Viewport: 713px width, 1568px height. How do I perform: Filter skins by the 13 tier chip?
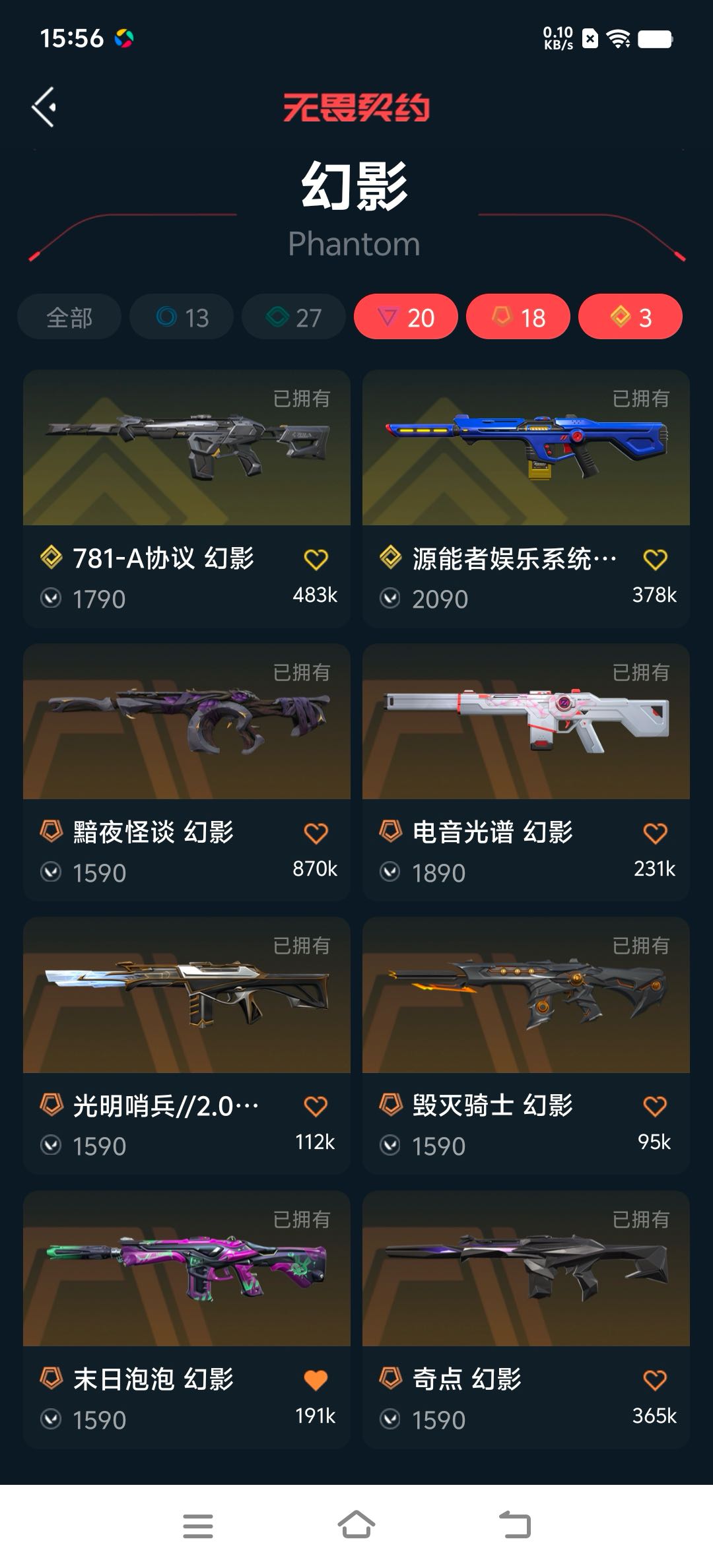[182, 317]
